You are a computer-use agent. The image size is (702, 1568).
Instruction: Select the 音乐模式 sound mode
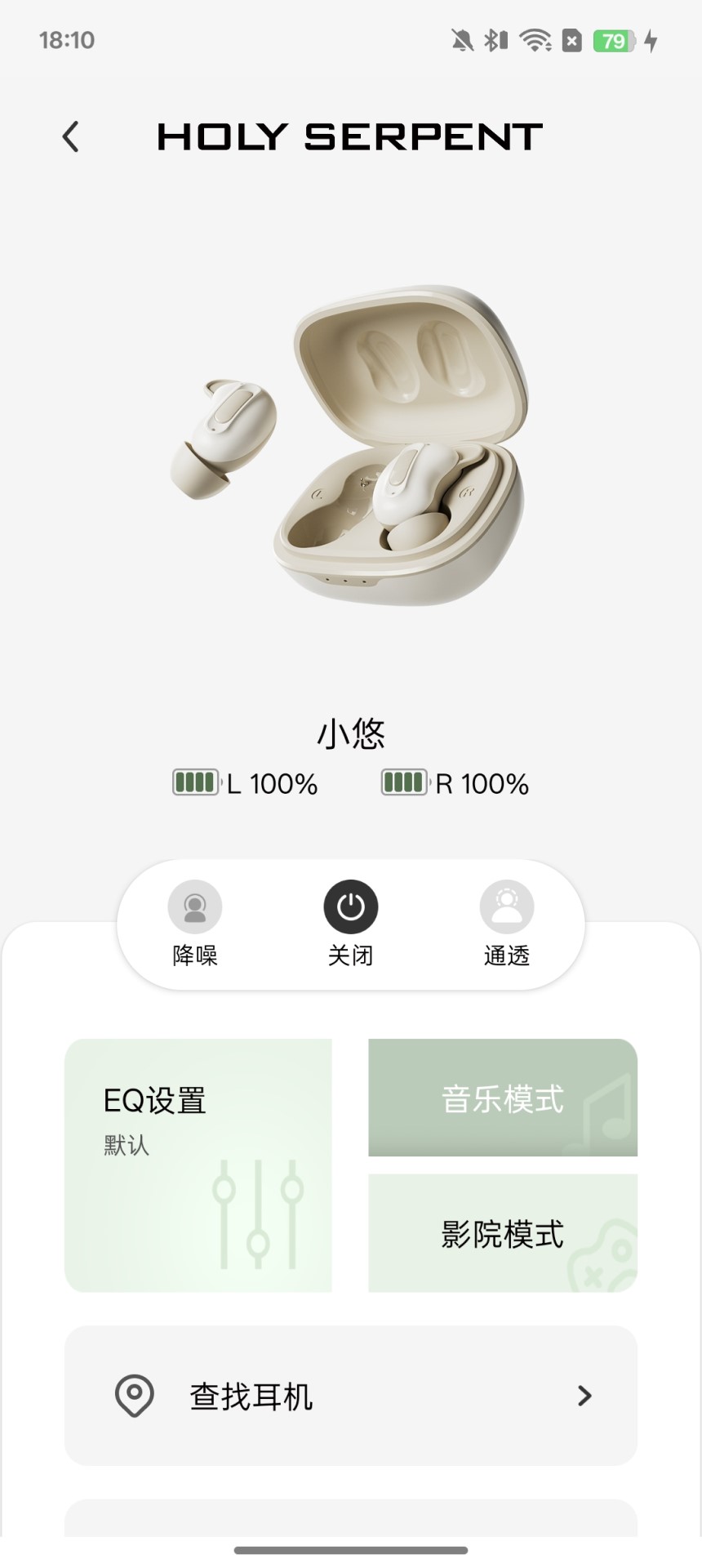point(501,1097)
